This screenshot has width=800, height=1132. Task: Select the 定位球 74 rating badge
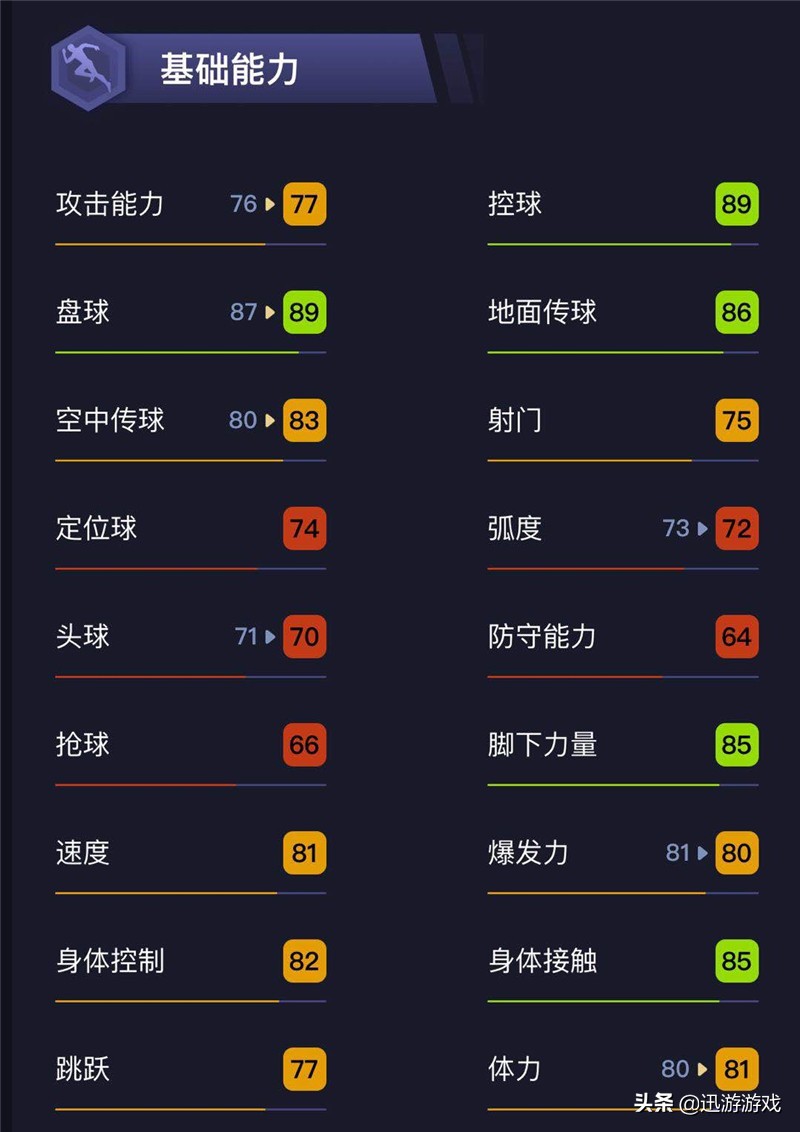[x=303, y=529]
